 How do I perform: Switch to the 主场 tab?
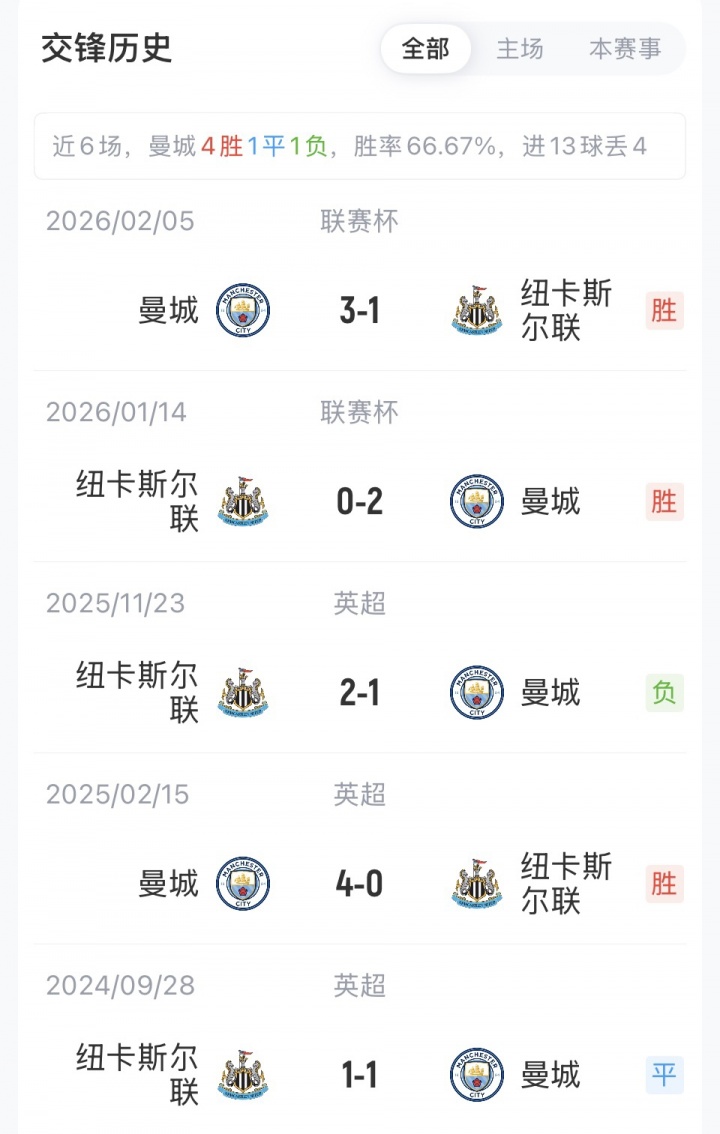pos(520,49)
